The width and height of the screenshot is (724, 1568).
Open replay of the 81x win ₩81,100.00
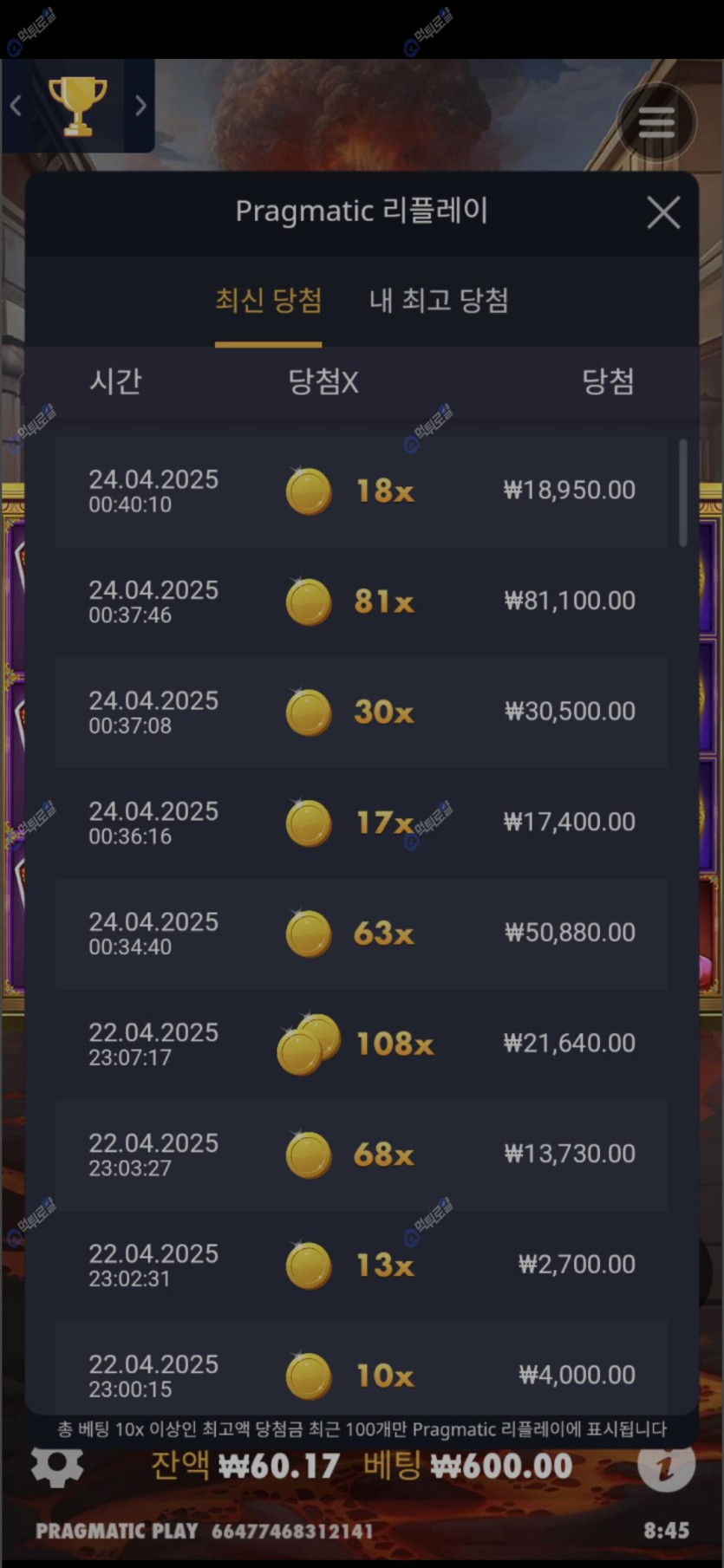point(362,602)
